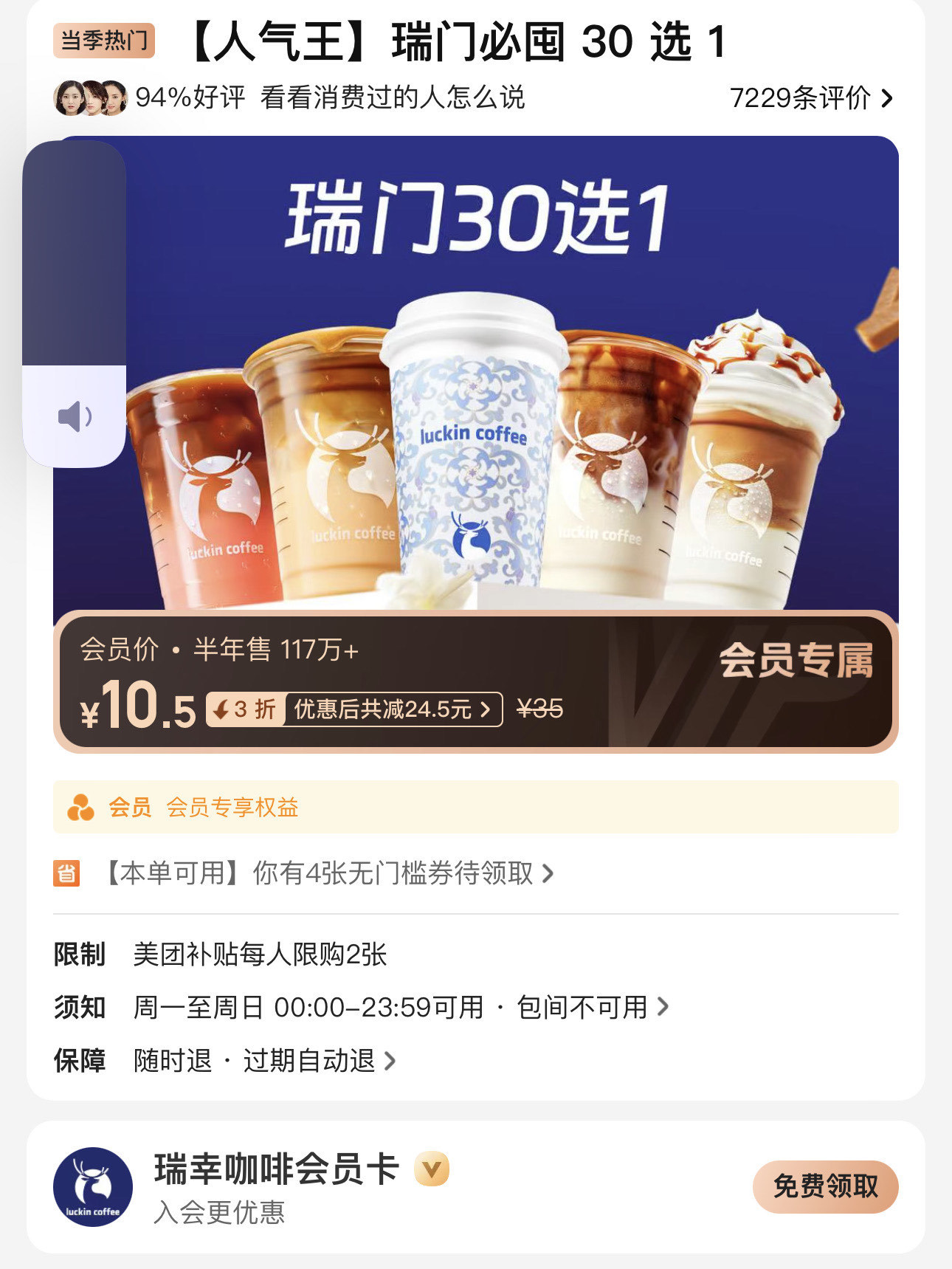Viewport: 952px width, 1269px height.
Task: Expand 保障 随时退·过期自动退 details
Action: point(264,1061)
